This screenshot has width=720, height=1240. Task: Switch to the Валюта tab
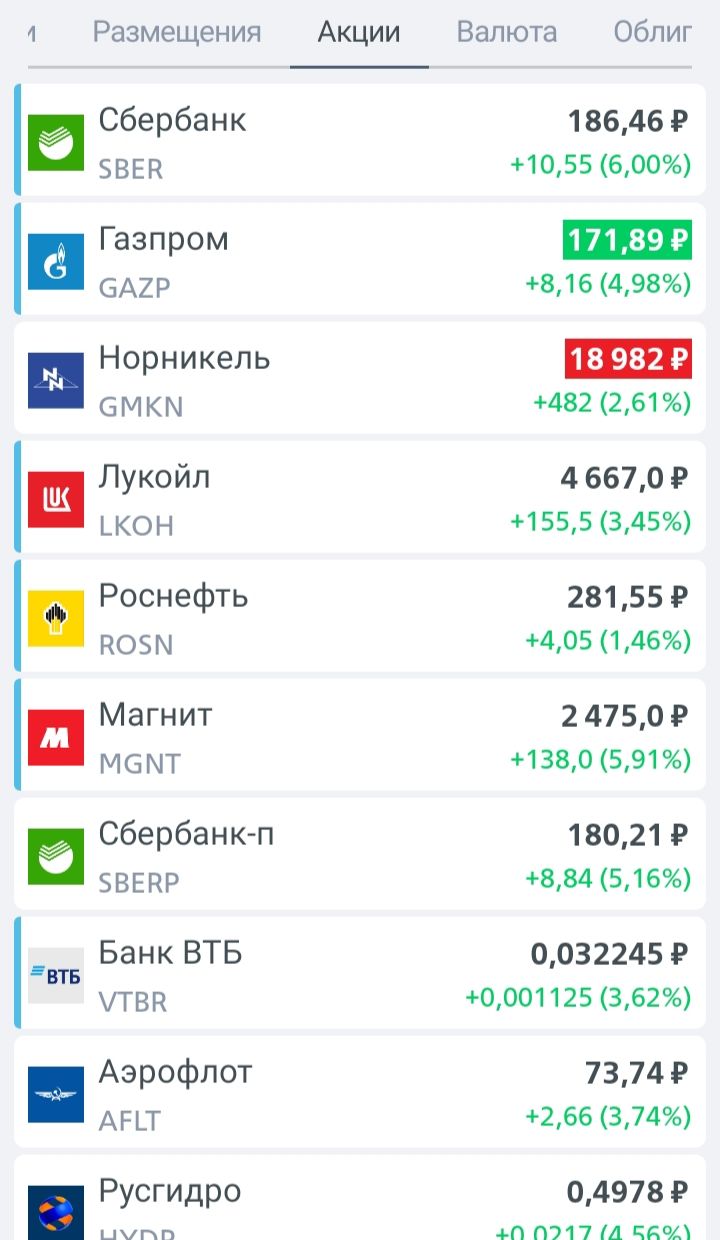tap(507, 33)
